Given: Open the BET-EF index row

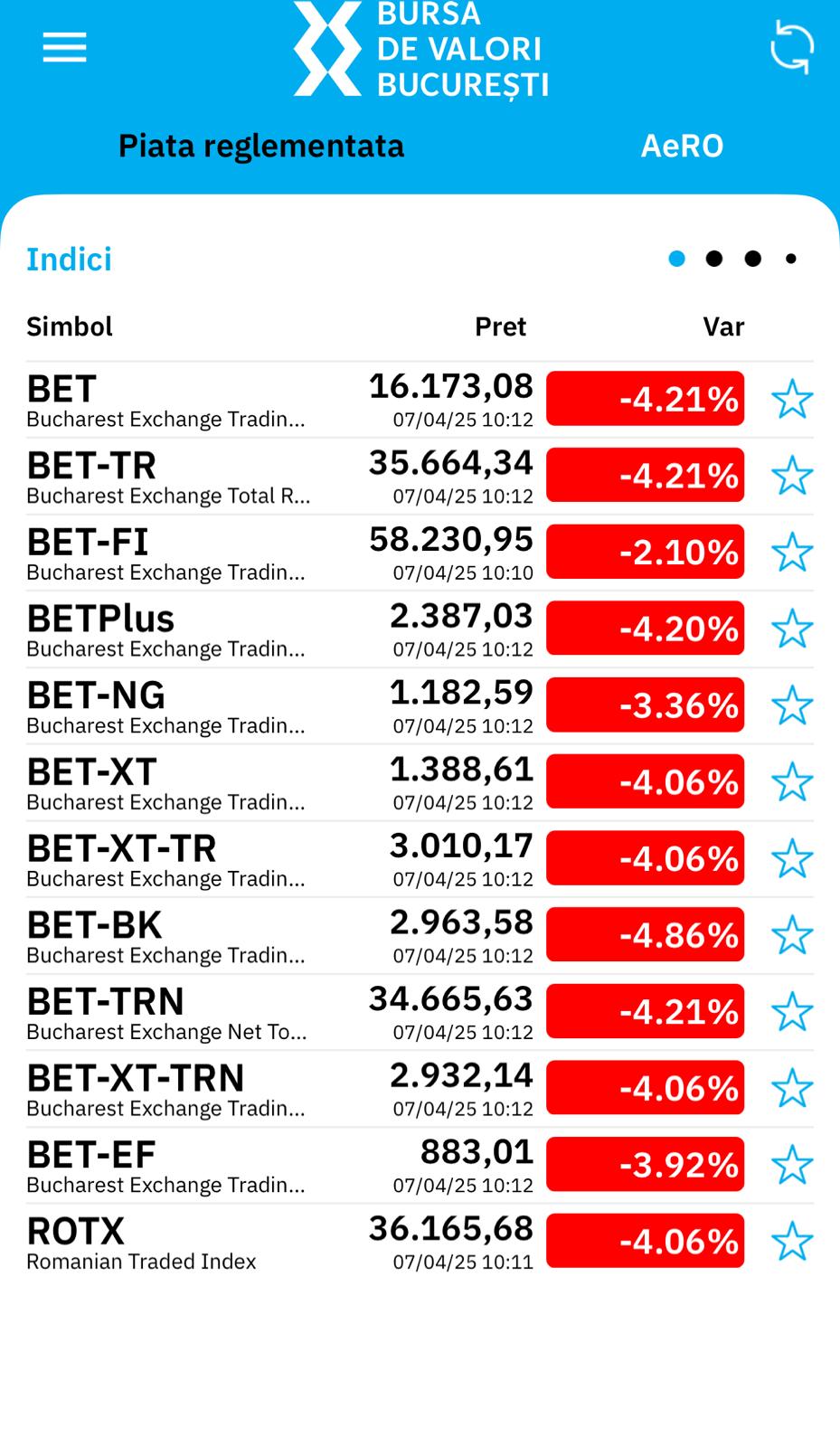Looking at the screenshot, I should click(x=420, y=1165).
